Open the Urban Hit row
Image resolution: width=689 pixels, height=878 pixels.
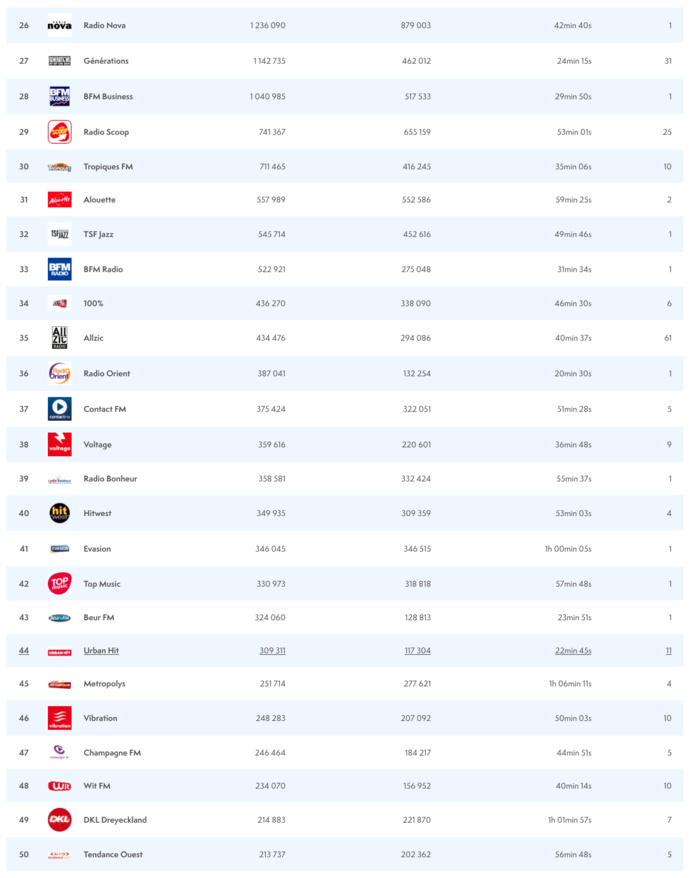click(x=101, y=651)
